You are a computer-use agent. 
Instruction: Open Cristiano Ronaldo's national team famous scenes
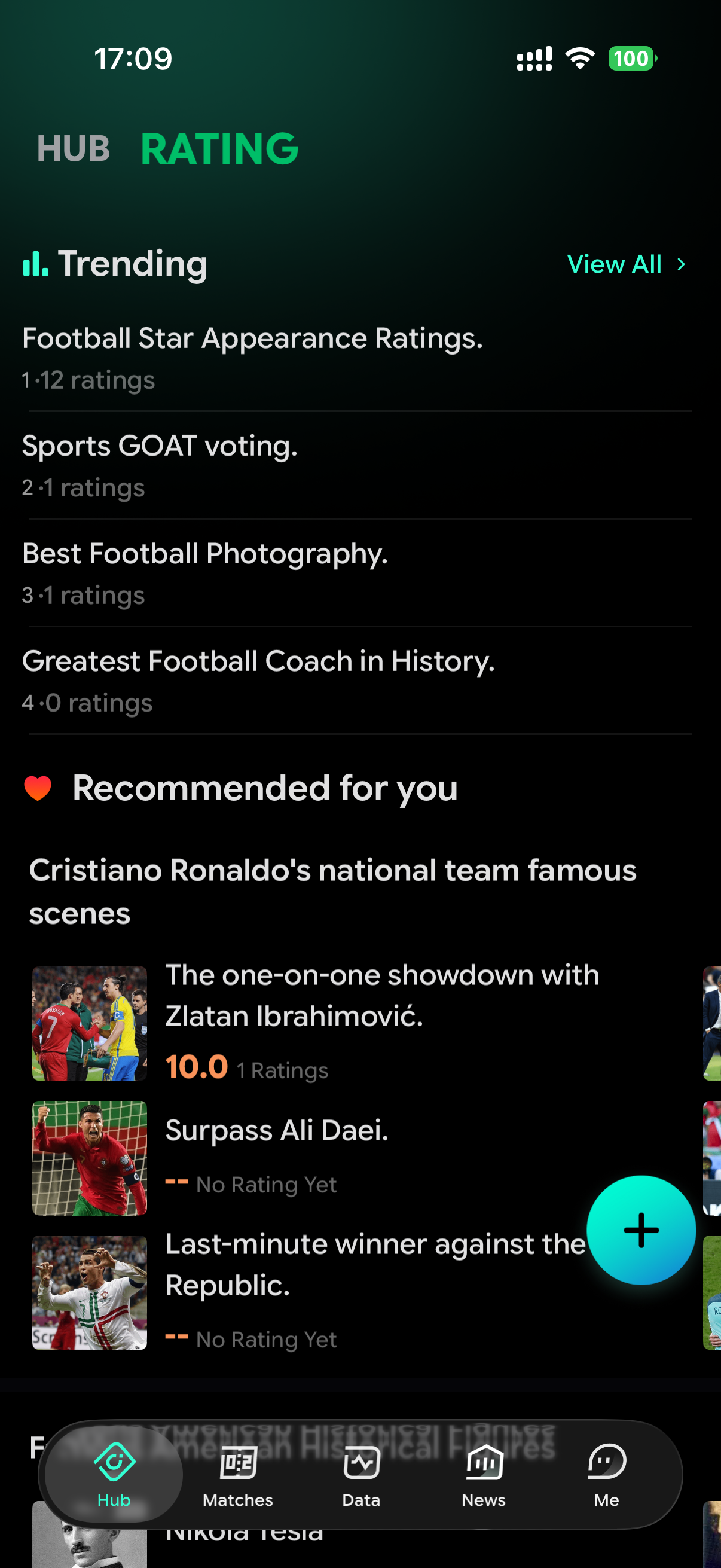click(332, 891)
